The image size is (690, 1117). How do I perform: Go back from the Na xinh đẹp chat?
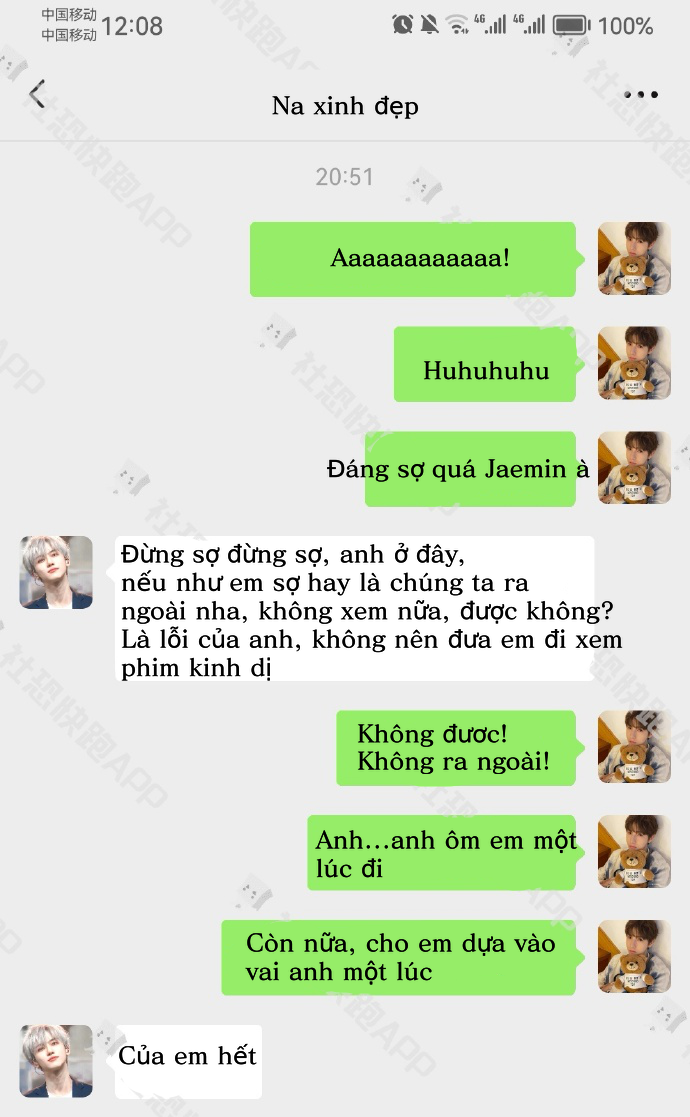[x=37, y=94]
